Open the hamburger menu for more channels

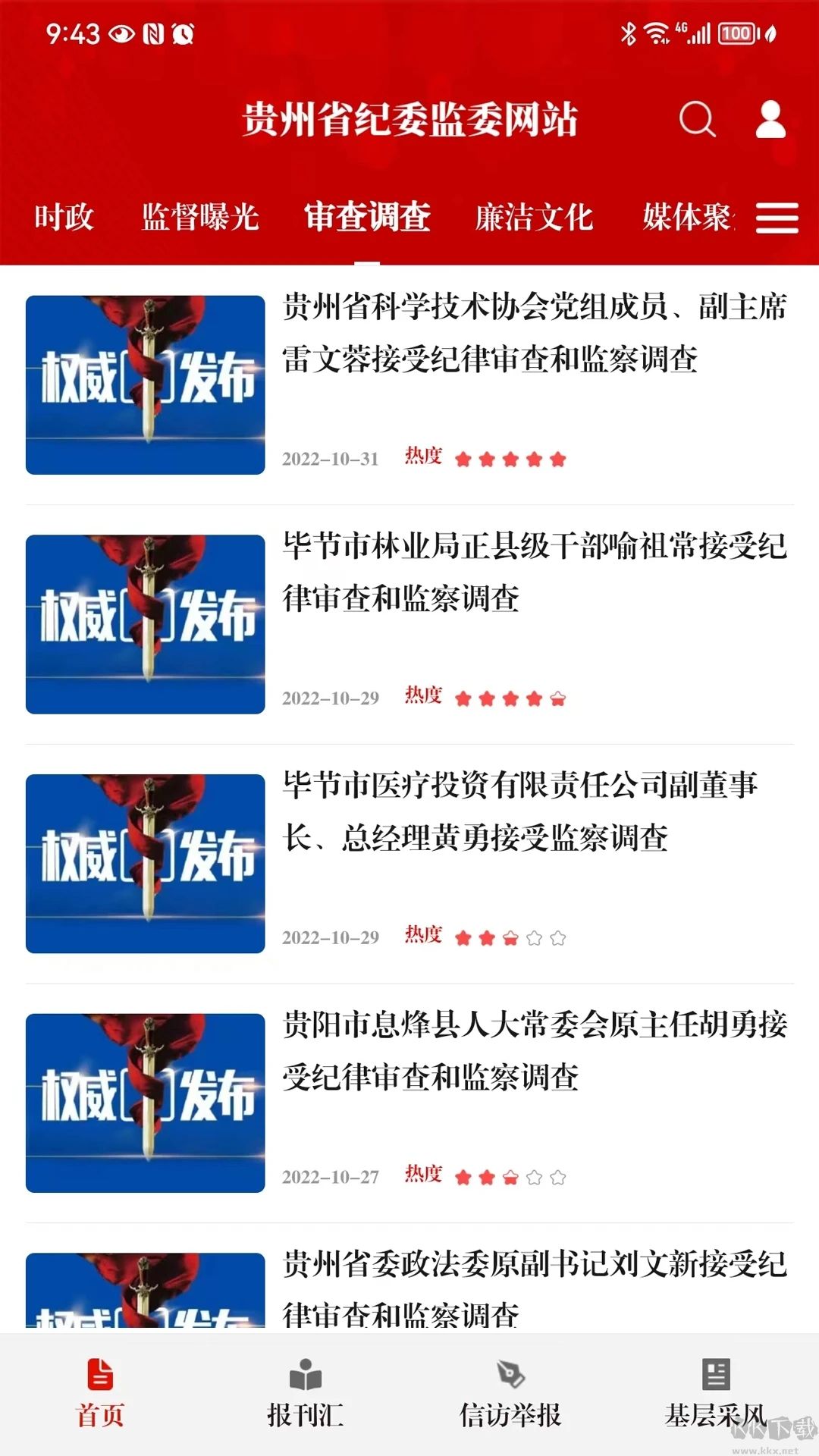coord(777,218)
